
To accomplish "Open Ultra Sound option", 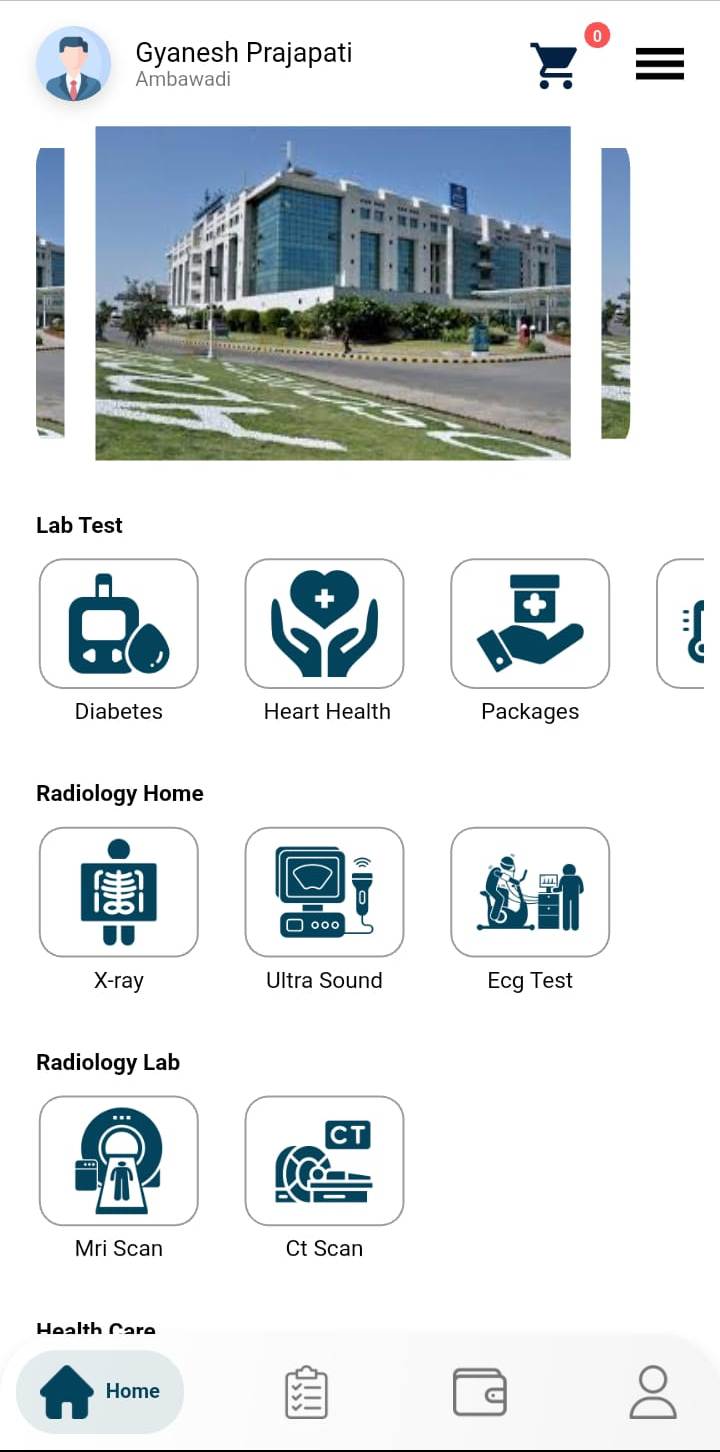I will (325, 892).
